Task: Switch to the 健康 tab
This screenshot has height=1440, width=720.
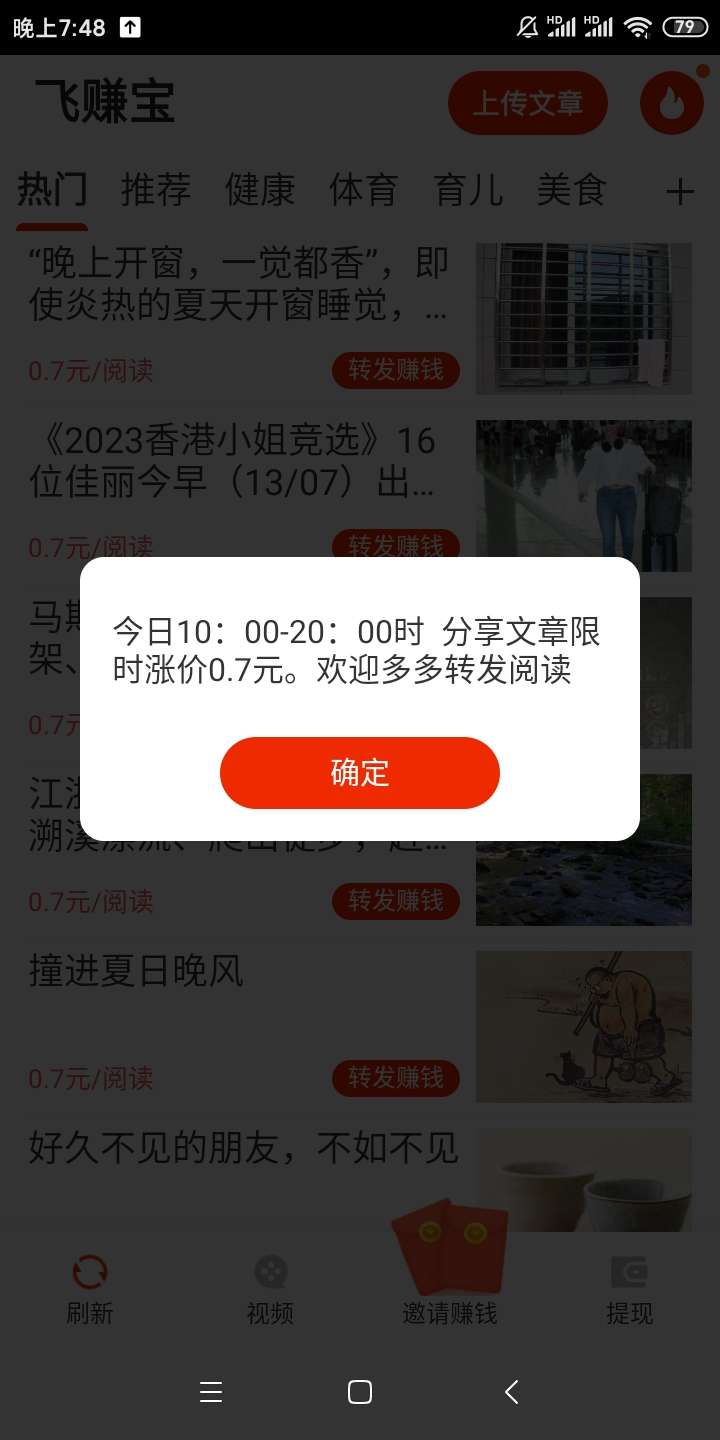Action: pos(260,189)
